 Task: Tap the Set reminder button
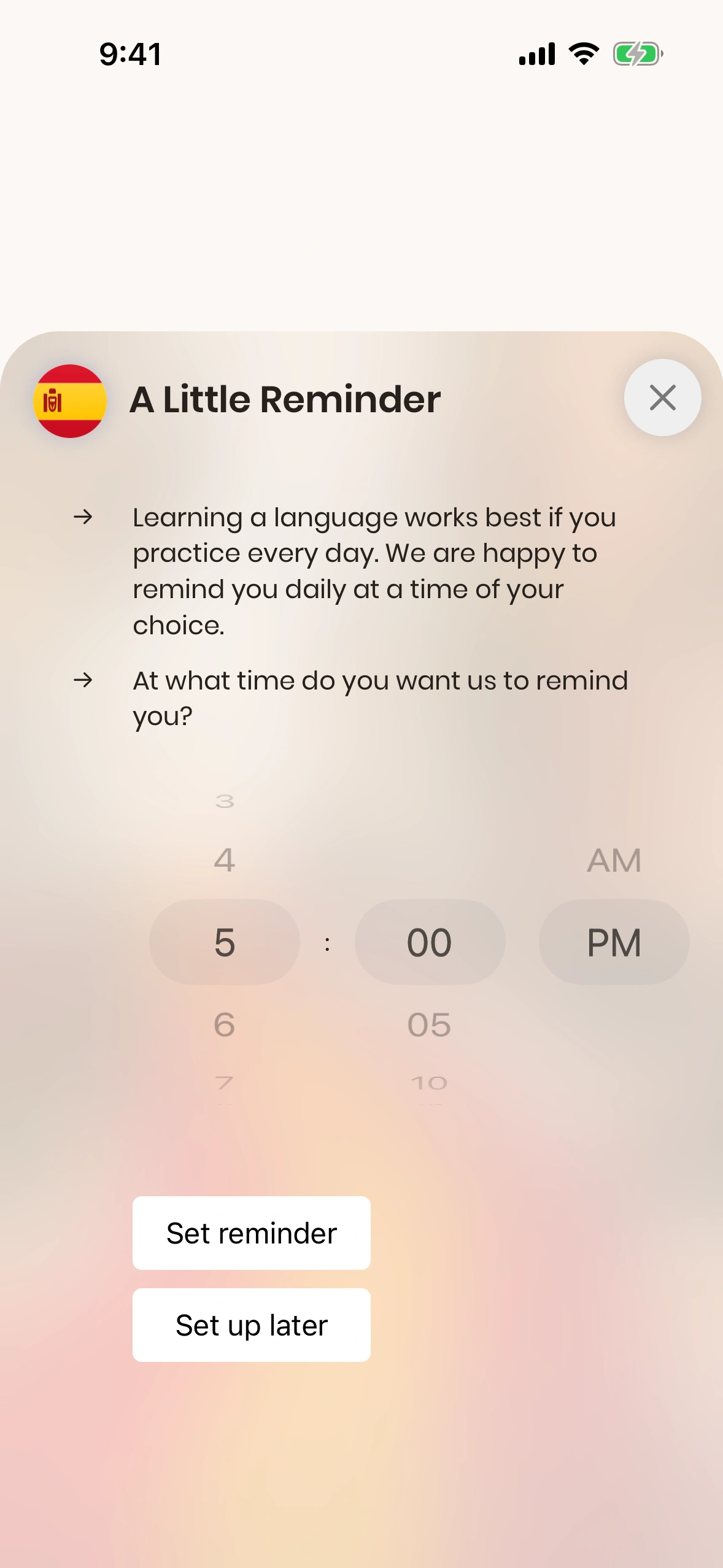tap(252, 1233)
